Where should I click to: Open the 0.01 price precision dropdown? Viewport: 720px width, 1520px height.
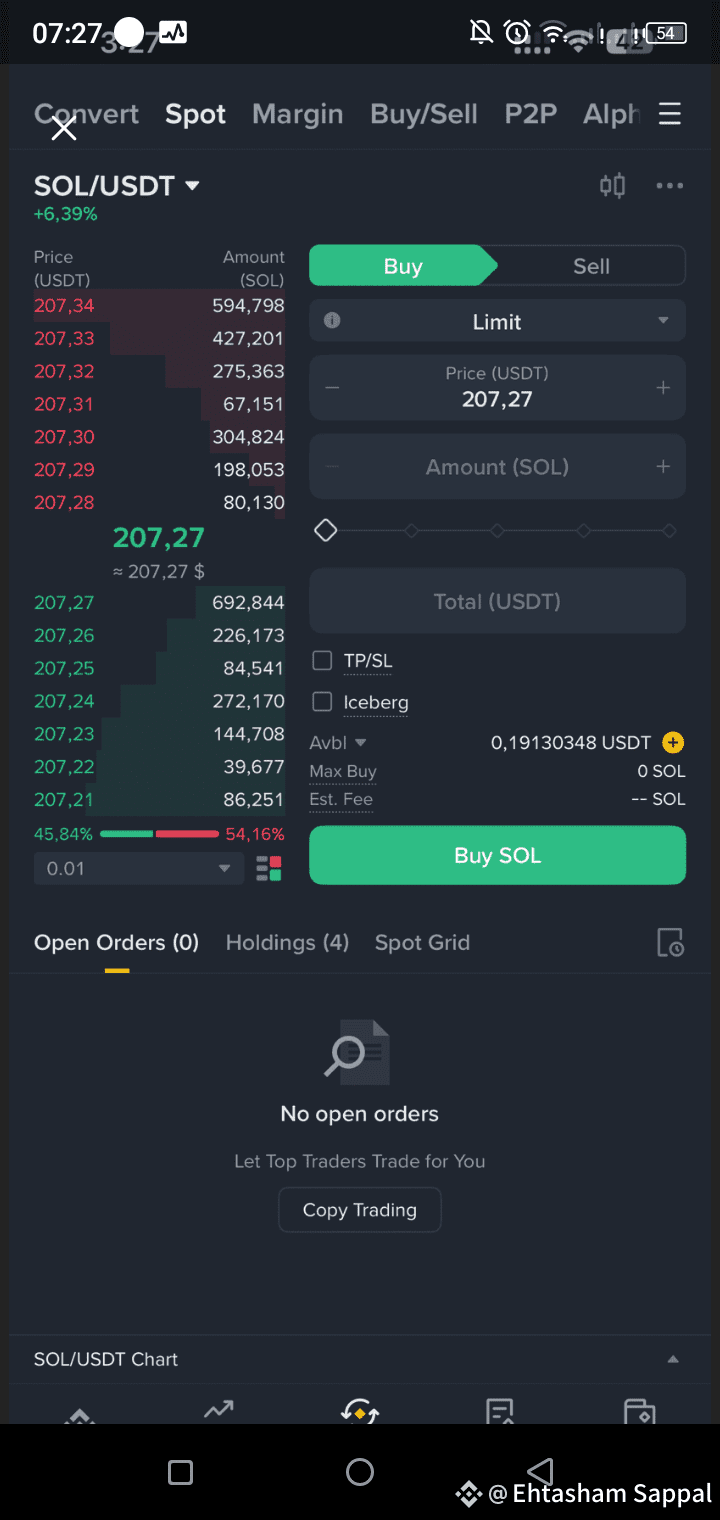pos(139,868)
